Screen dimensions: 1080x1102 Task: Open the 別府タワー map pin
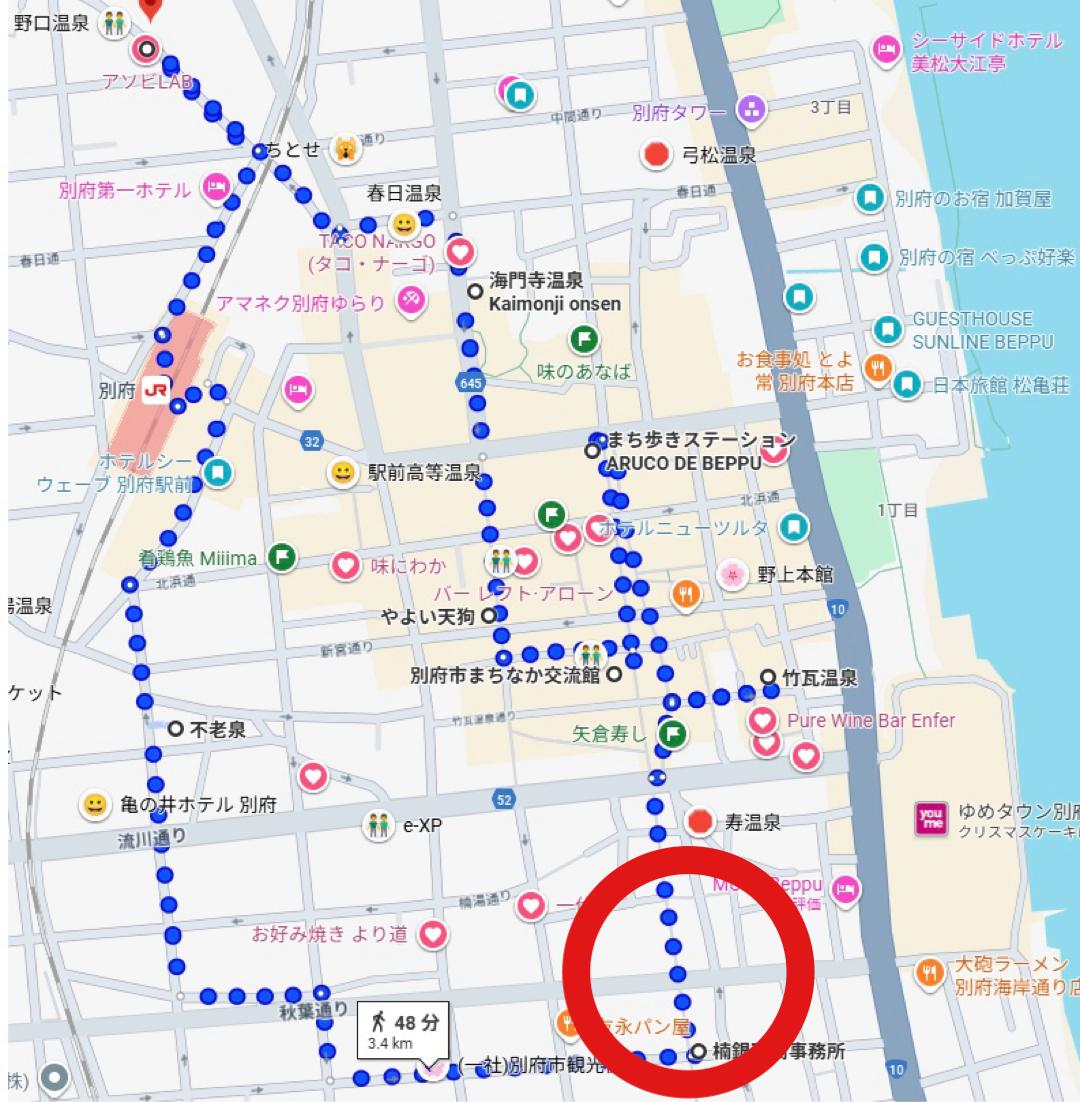(x=751, y=110)
